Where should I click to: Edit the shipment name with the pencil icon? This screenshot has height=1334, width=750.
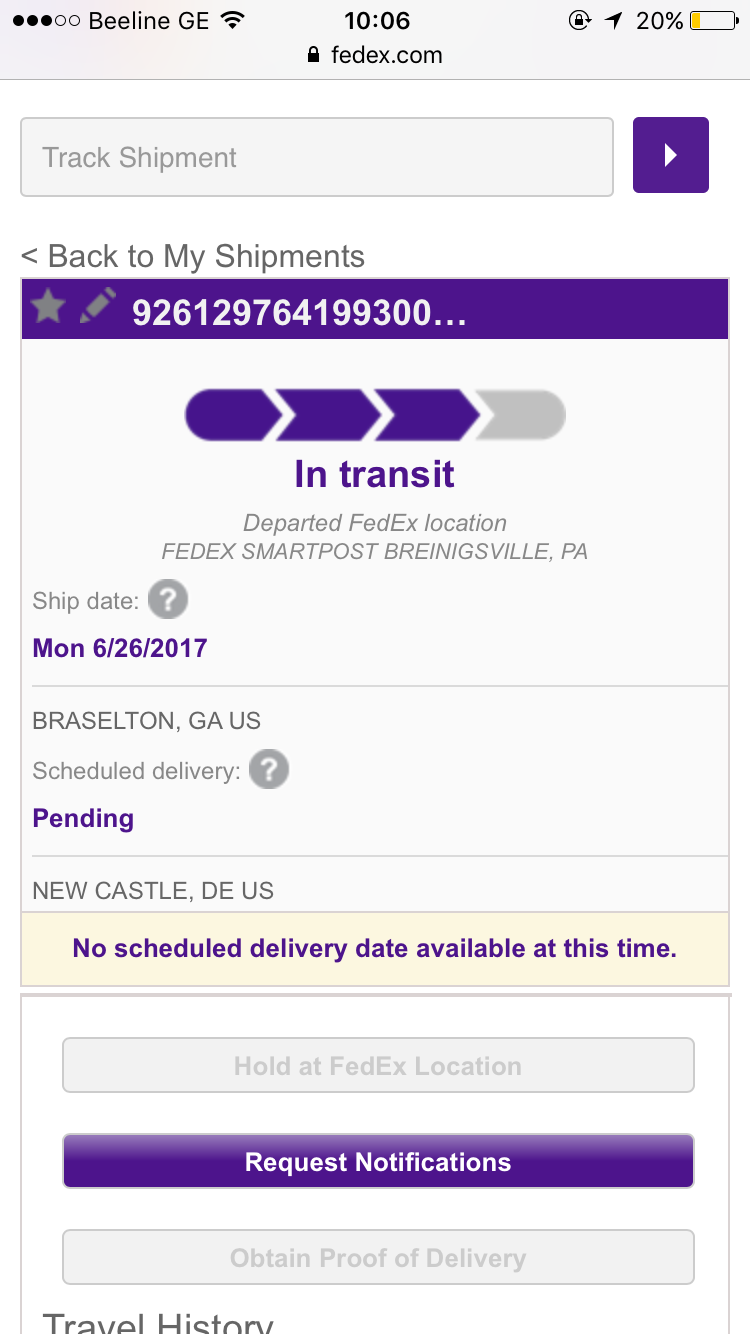coord(97,307)
